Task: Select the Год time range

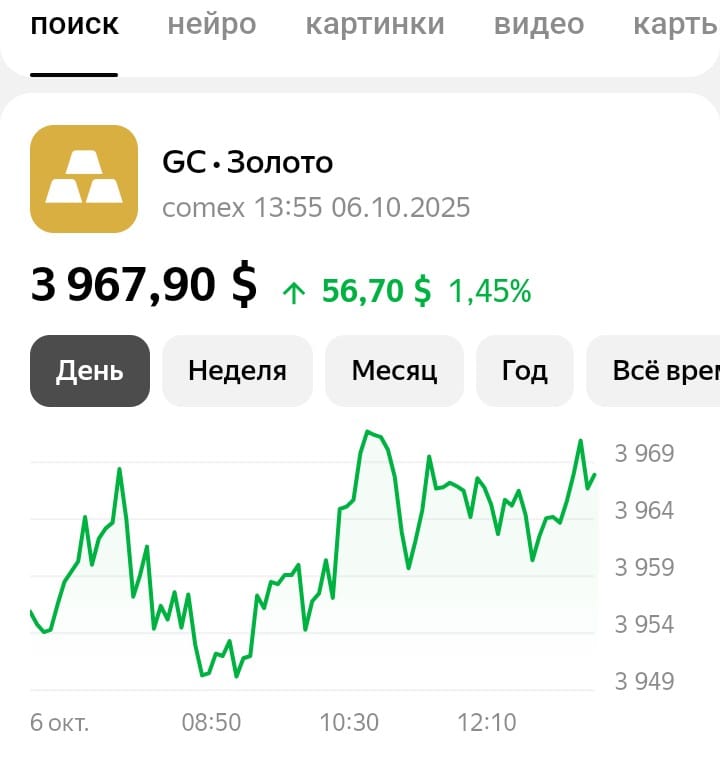Action: tap(525, 370)
